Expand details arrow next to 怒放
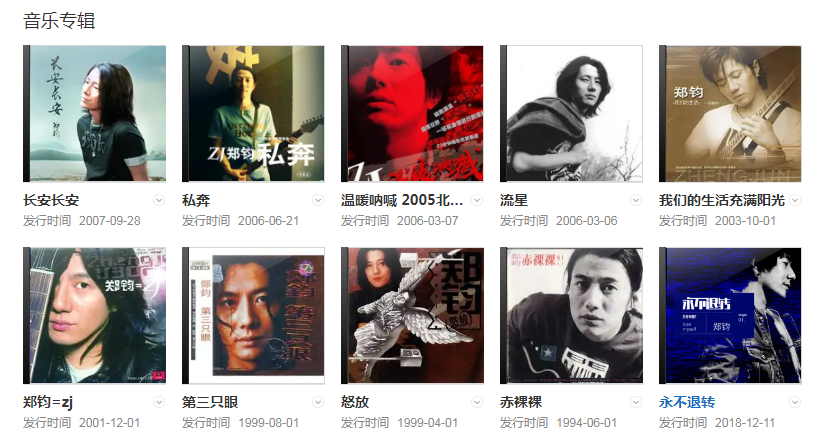This screenshot has height=440, width=821. pos(477,402)
